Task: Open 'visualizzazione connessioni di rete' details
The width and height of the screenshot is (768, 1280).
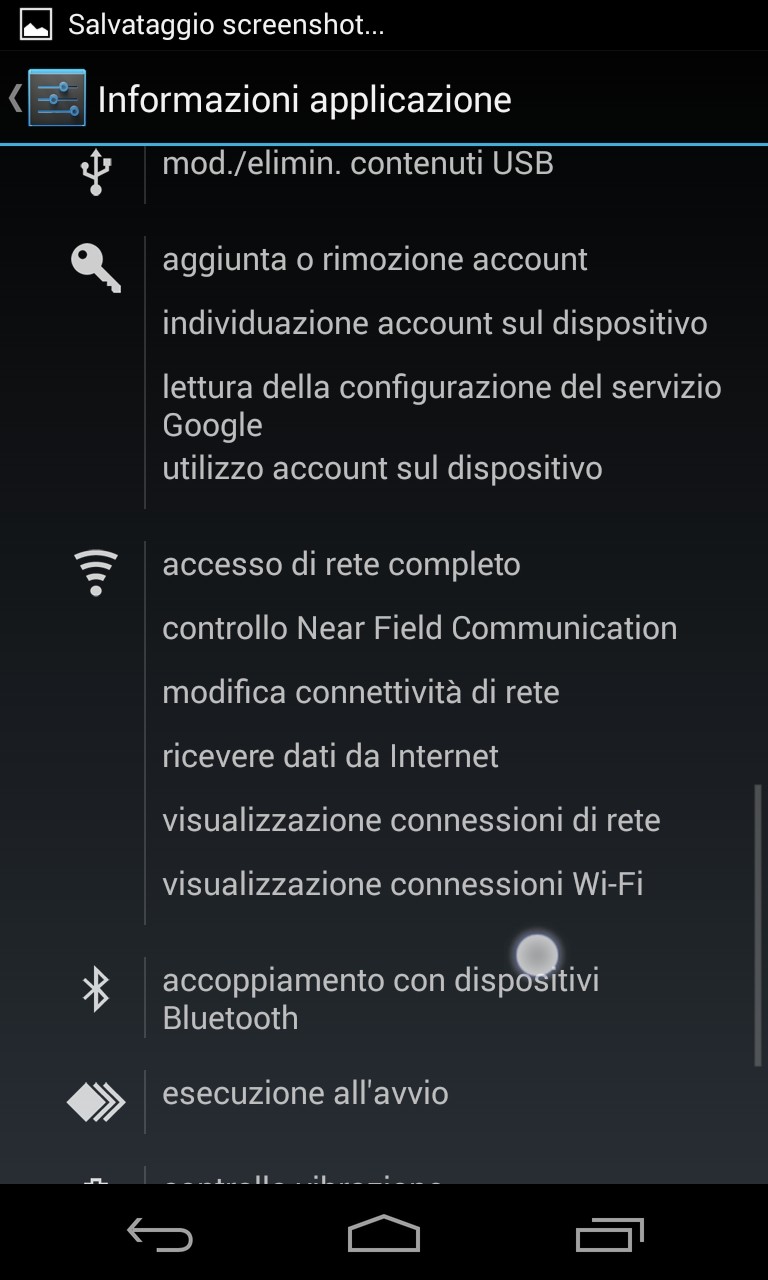Action: [411, 821]
